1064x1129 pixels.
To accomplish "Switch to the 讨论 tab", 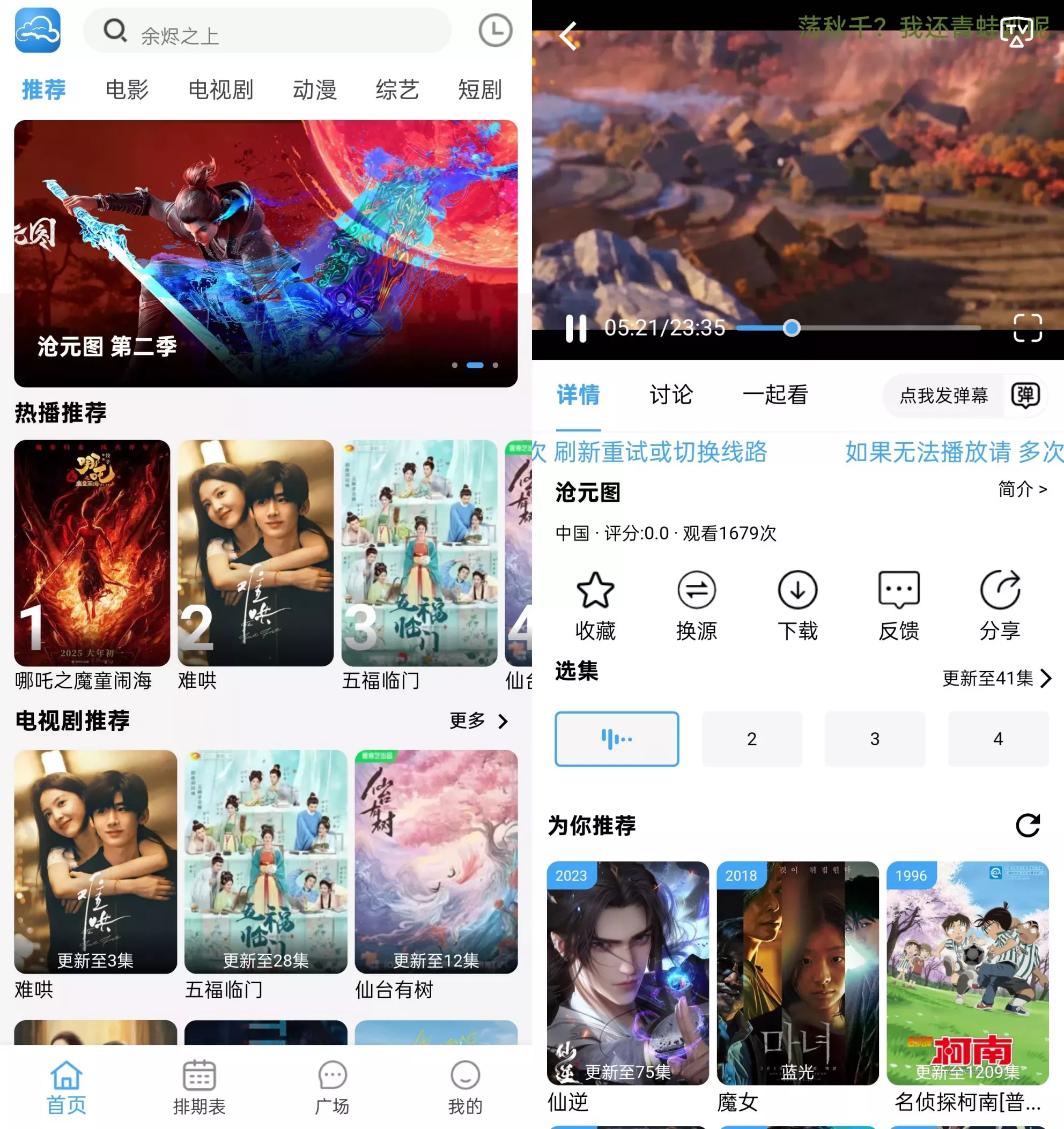I will point(671,395).
